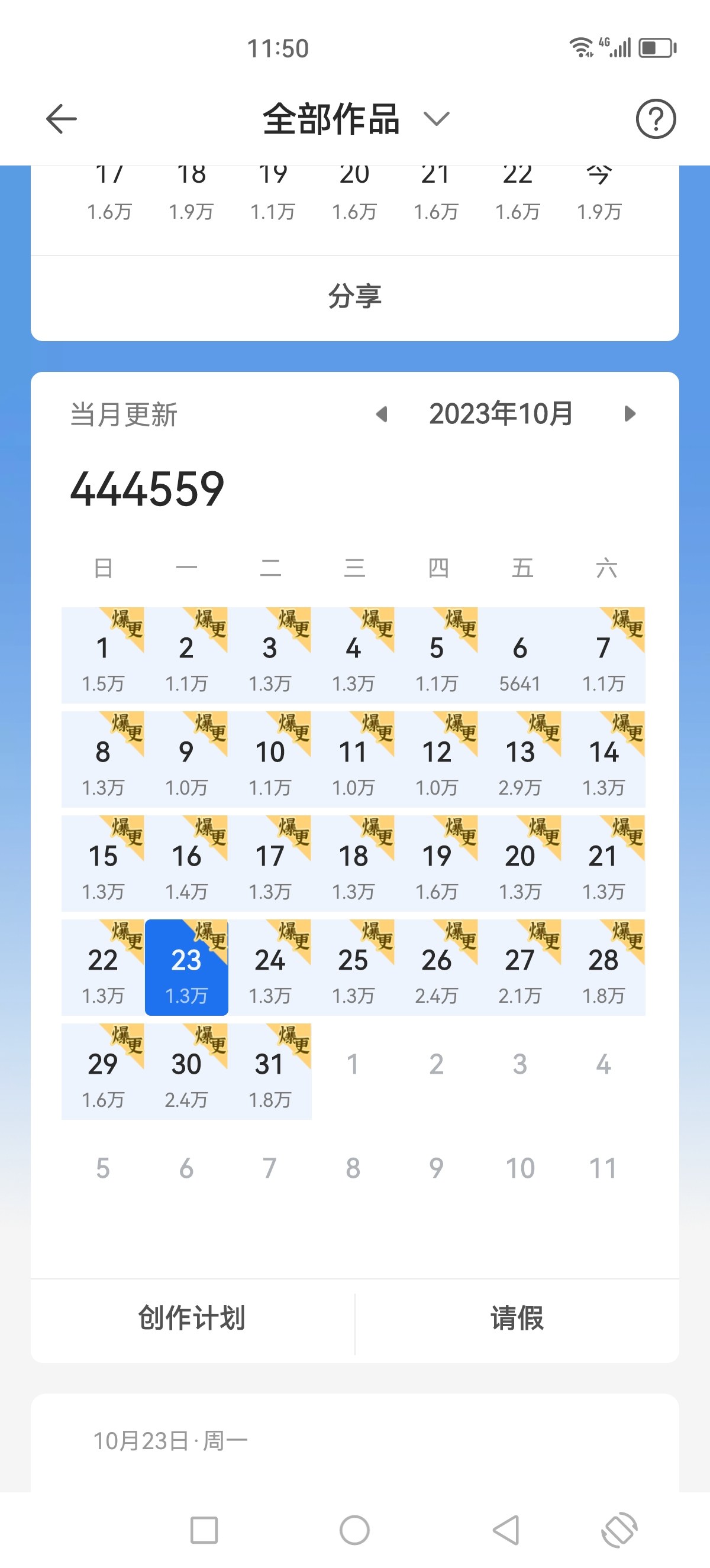Open 请假 leave request
The image size is (710, 1568).
(x=517, y=1318)
